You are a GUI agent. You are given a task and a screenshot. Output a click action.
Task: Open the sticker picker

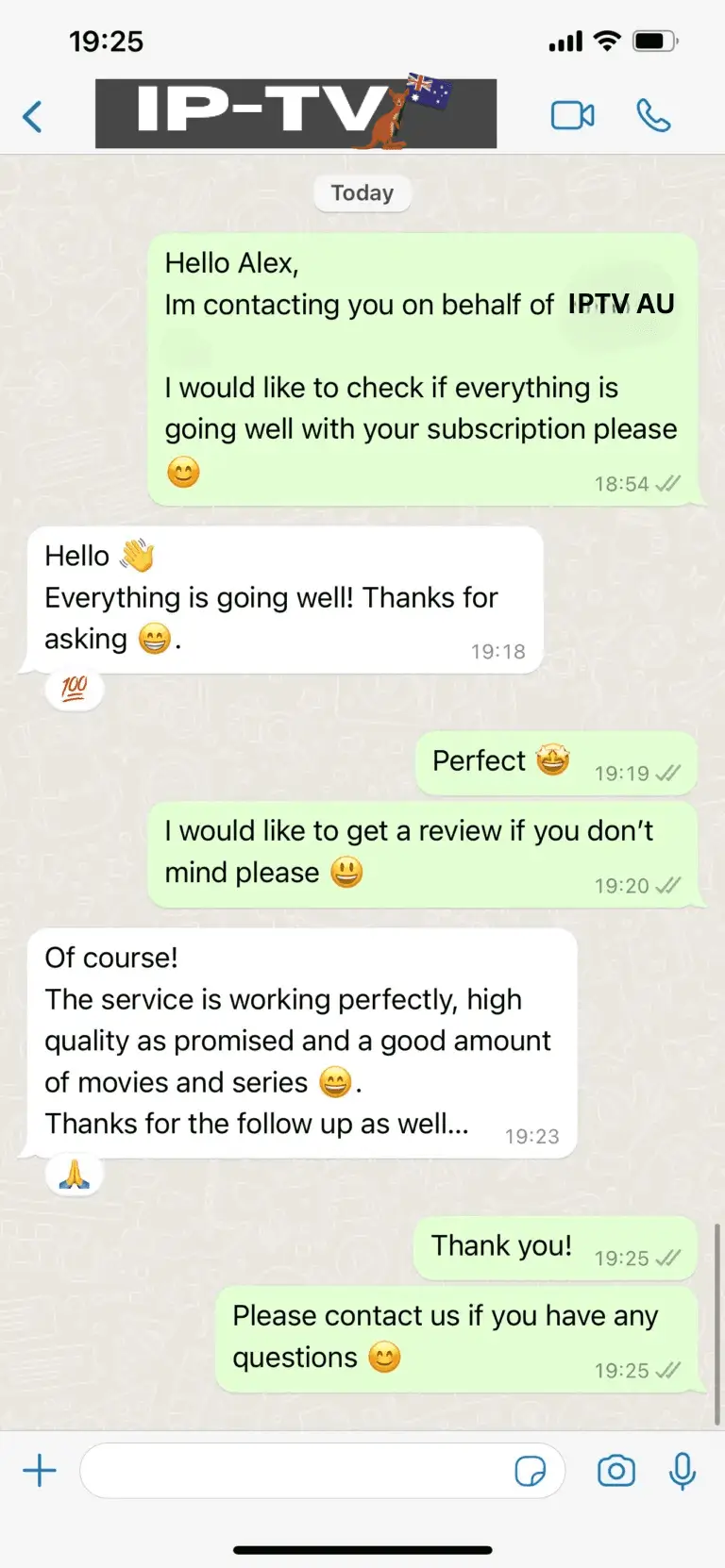[530, 1471]
